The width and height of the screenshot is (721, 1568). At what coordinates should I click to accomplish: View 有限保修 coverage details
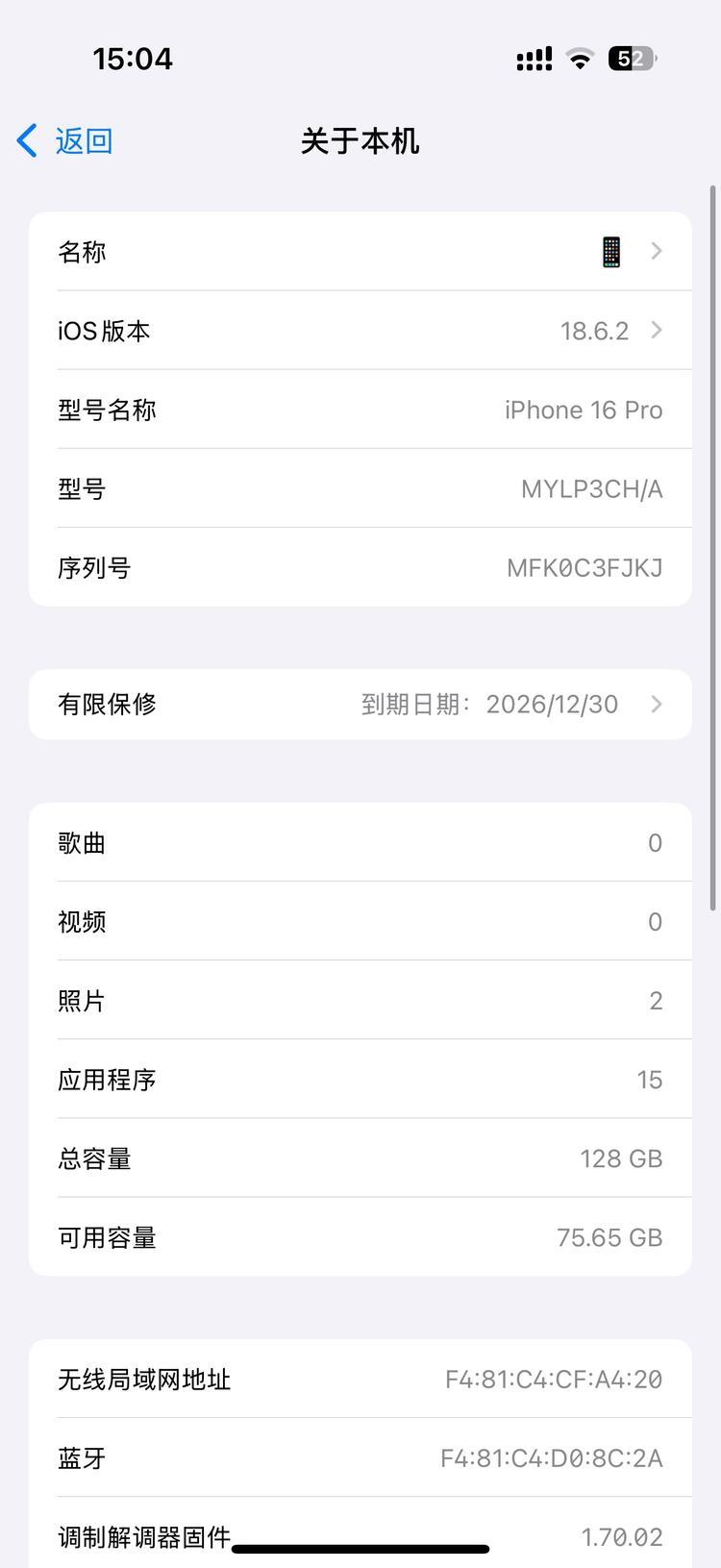coord(360,705)
